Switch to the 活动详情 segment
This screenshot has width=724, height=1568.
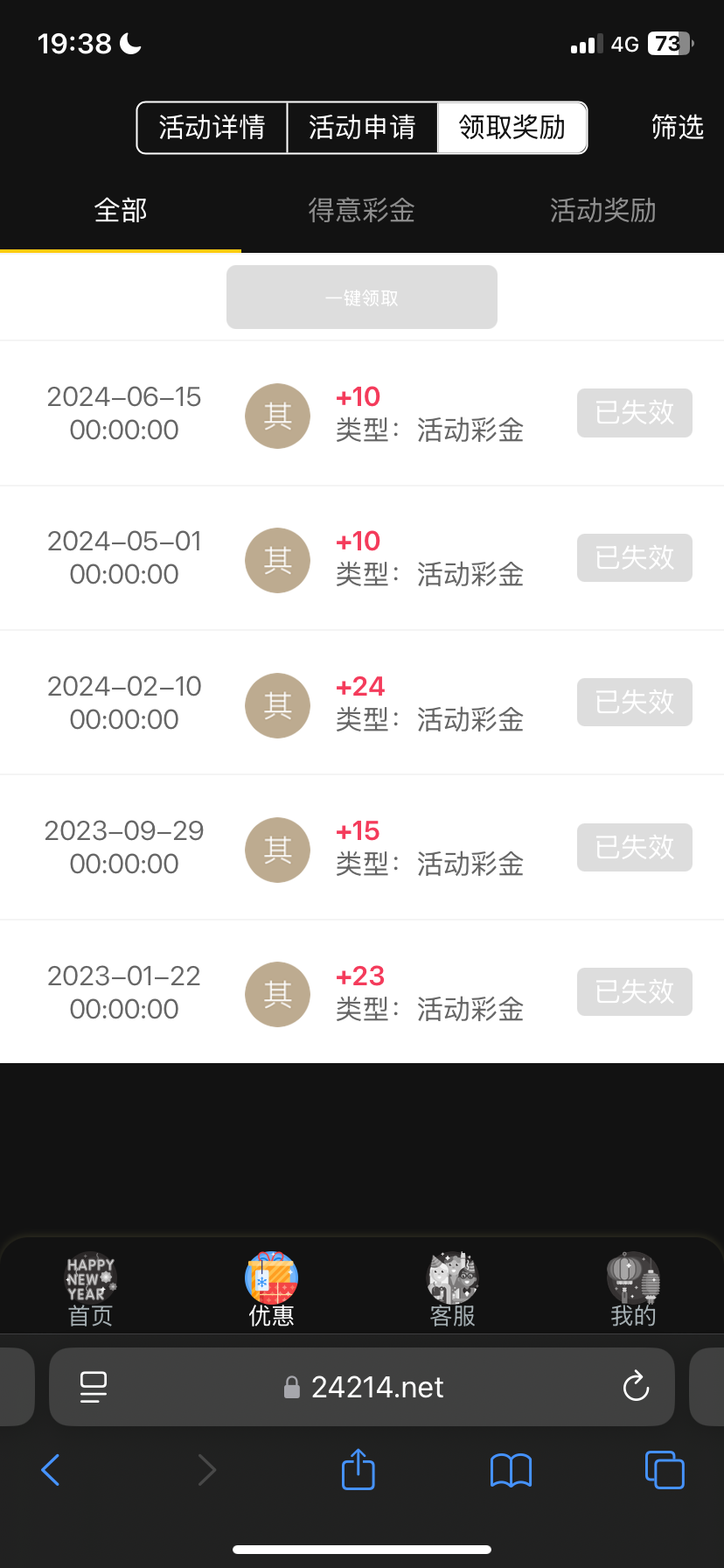click(x=212, y=128)
